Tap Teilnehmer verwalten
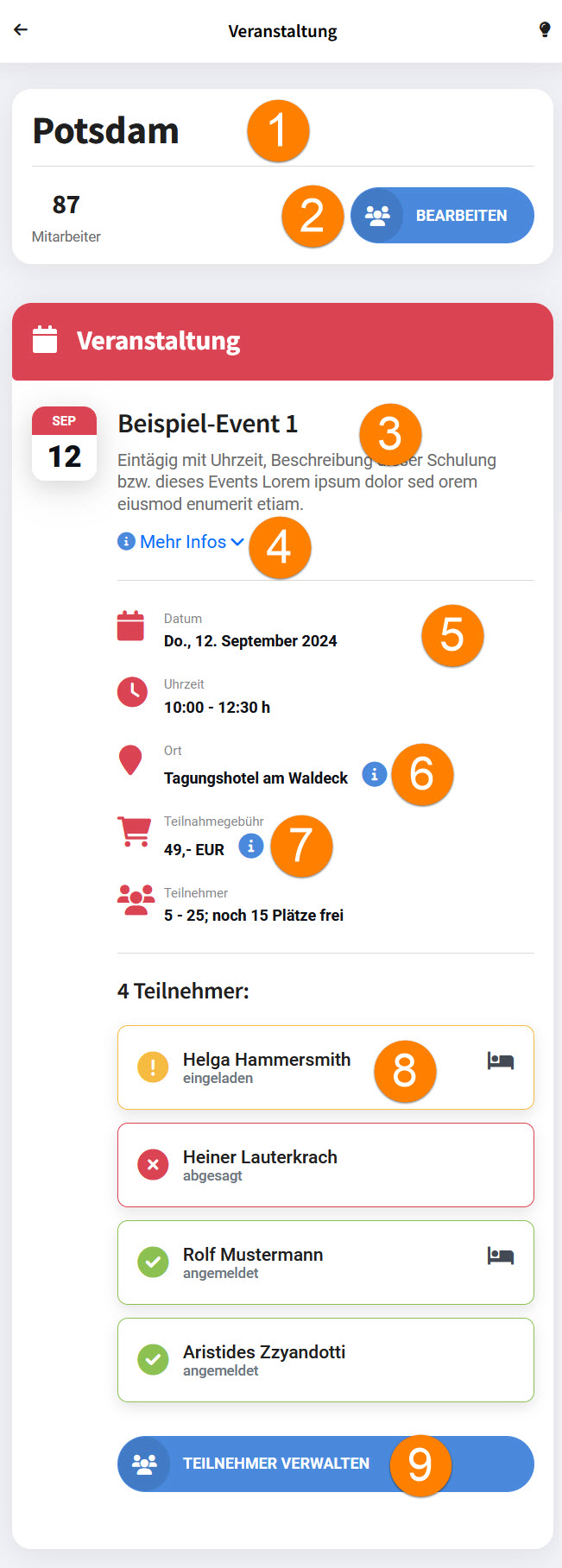This screenshot has width=562, height=1568. point(276,1464)
